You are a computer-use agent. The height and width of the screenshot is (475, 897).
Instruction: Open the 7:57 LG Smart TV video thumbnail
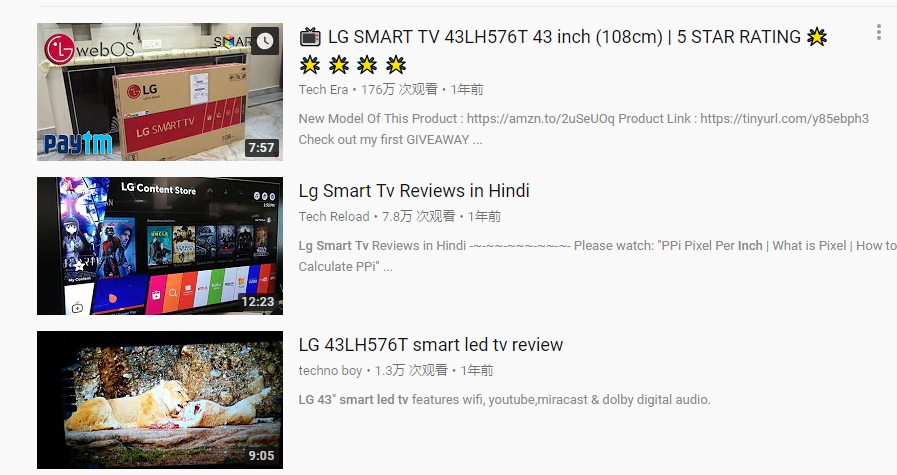click(x=159, y=92)
